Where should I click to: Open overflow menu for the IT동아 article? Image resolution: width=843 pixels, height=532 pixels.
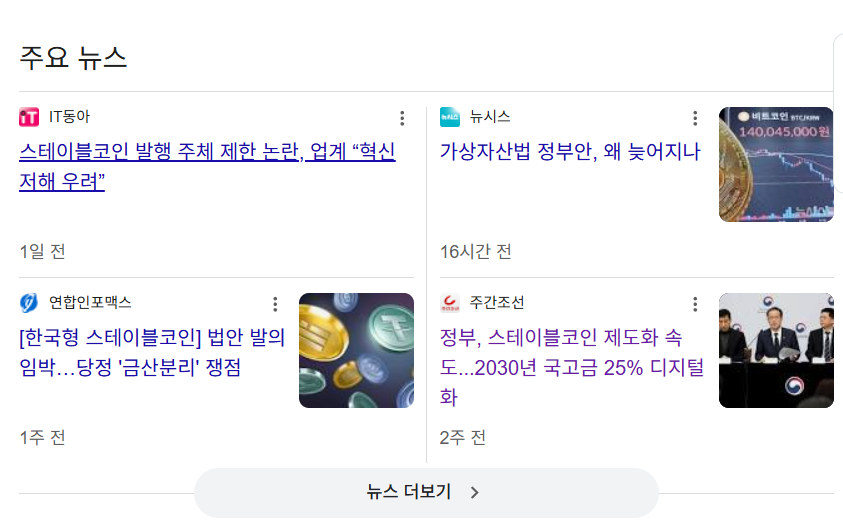tap(402, 118)
